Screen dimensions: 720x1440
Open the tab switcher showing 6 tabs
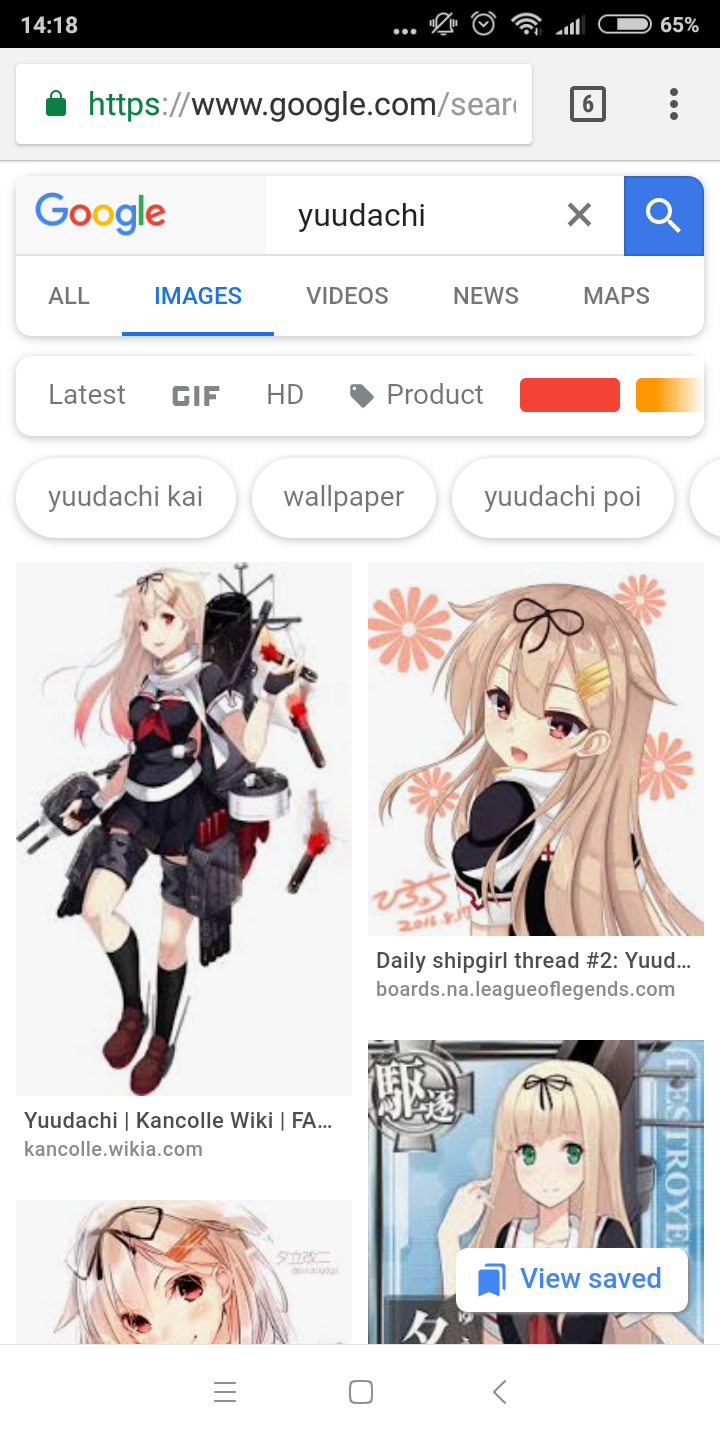point(587,104)
